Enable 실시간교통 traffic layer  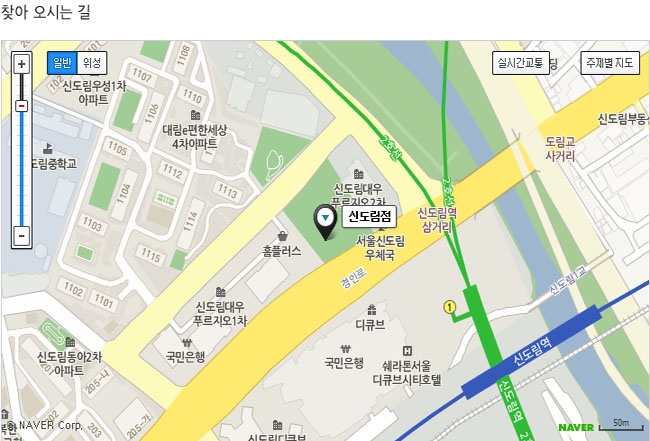[x=519, y=63]
